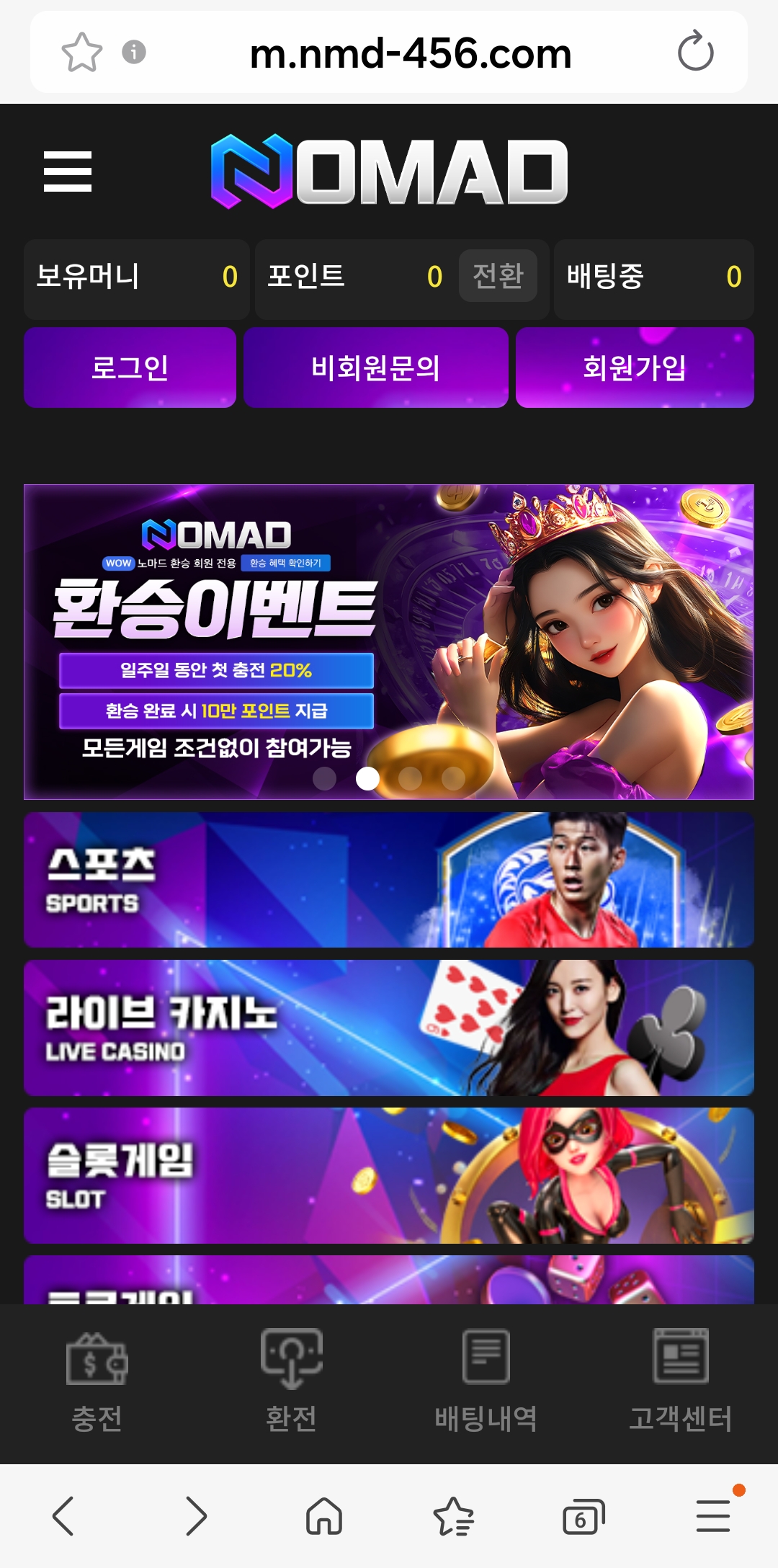778x1568 pixels.
Task: Open 비회원문의 guest inquiry
Action: click(x=375, y=367)
